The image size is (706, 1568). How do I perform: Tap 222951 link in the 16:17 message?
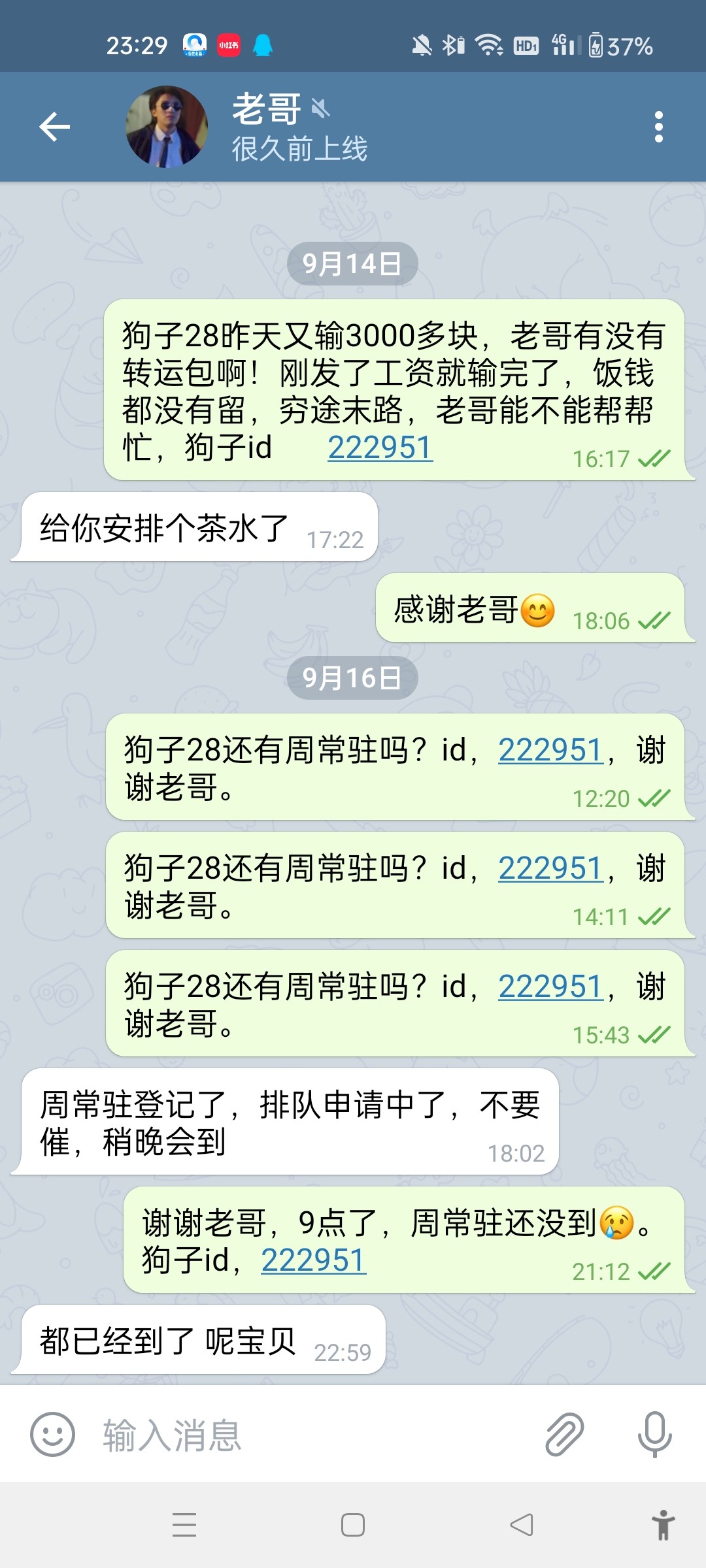point(380,448)
